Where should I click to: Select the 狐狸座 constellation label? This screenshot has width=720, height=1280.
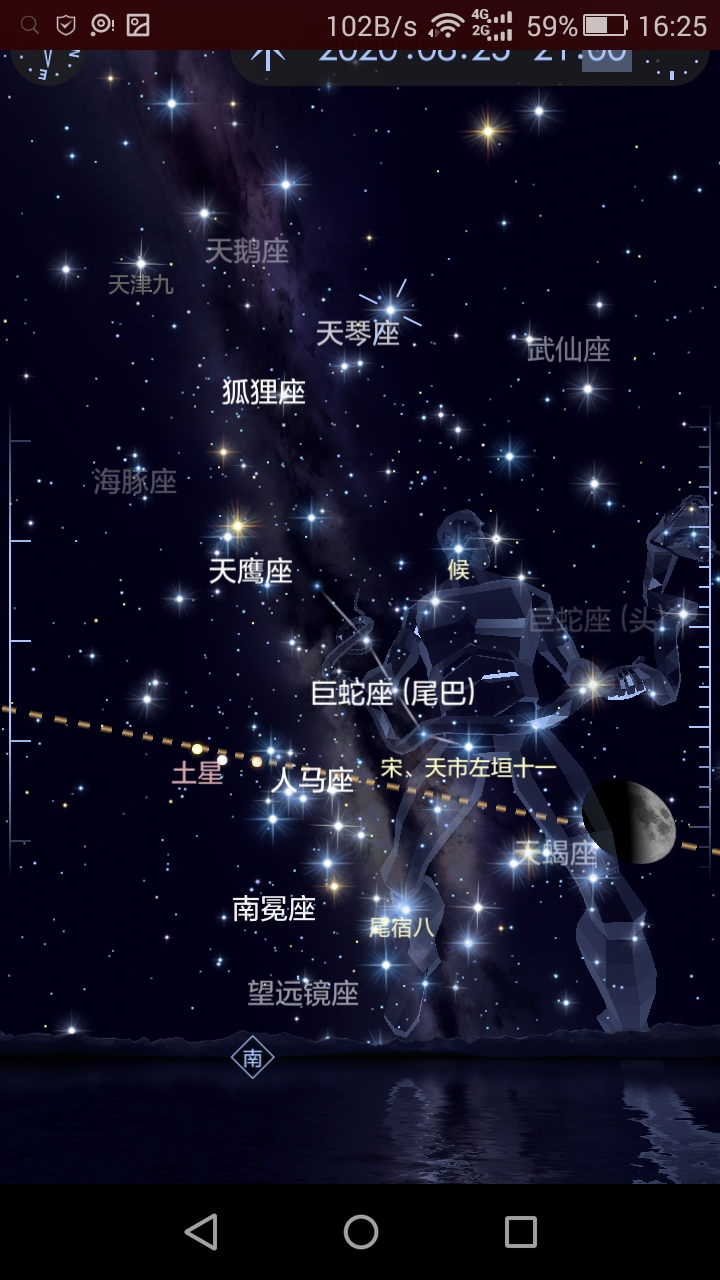pyautogui.click(x=263, y=392)
